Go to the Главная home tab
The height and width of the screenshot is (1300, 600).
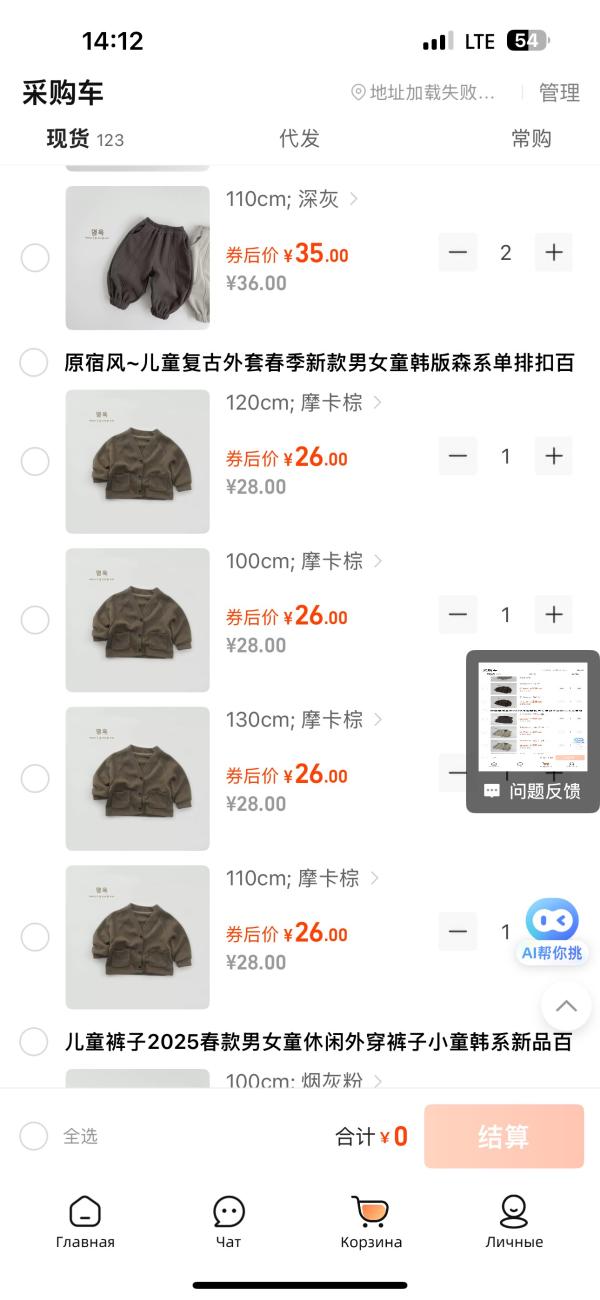[85, 1222]
